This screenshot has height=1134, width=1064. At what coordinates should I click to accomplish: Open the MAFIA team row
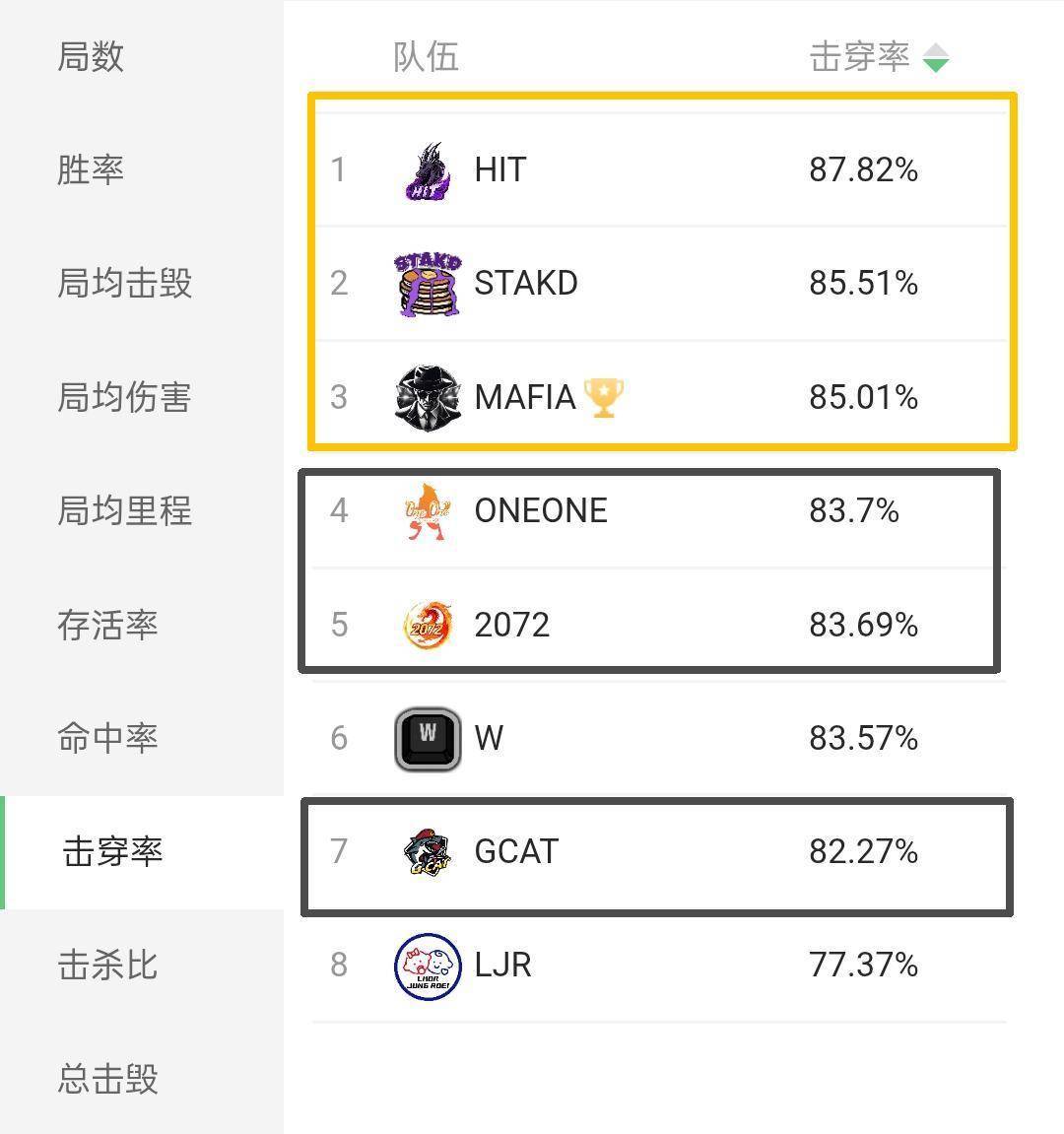coord(524,397)
